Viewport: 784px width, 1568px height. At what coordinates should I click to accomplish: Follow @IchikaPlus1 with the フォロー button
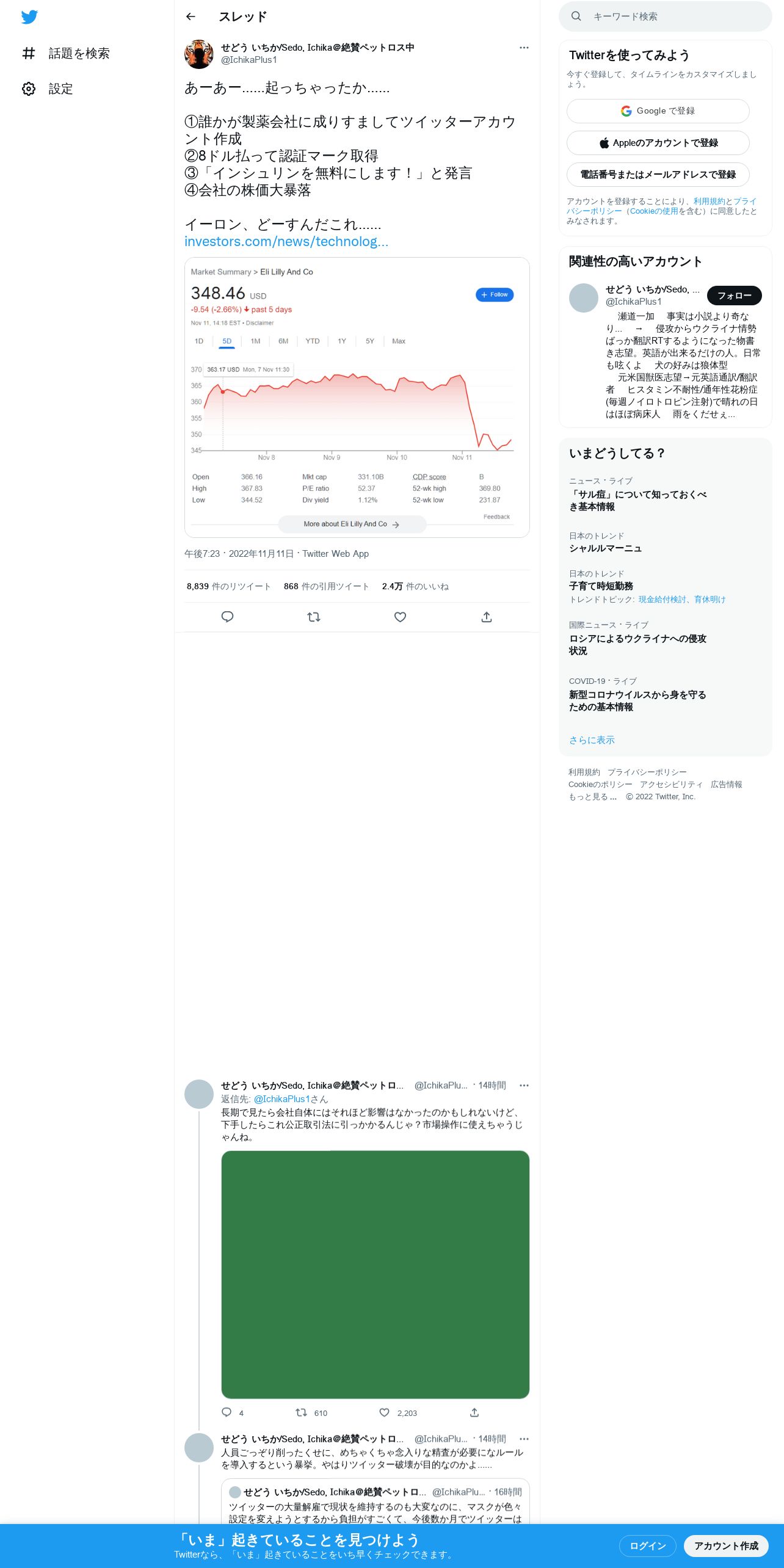[x=735, y=296]
